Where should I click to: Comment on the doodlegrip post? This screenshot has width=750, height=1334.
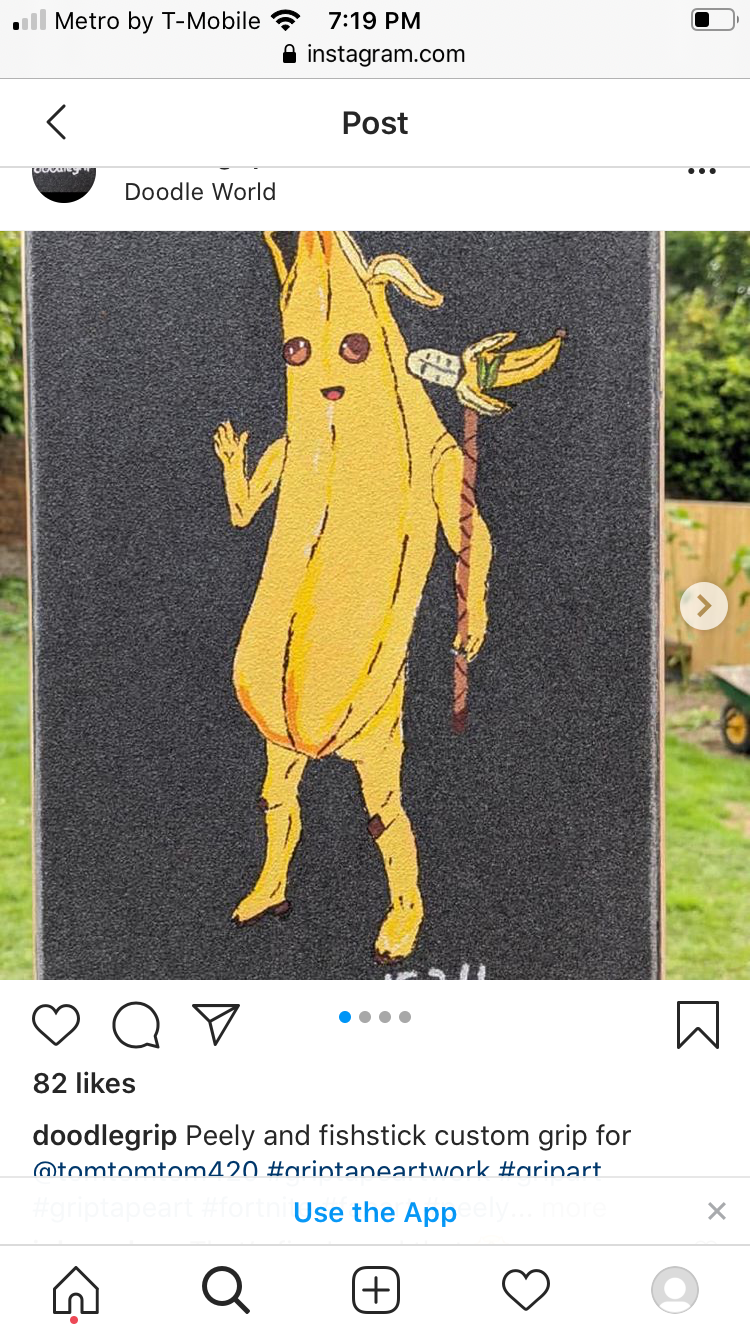(136, 1025)
